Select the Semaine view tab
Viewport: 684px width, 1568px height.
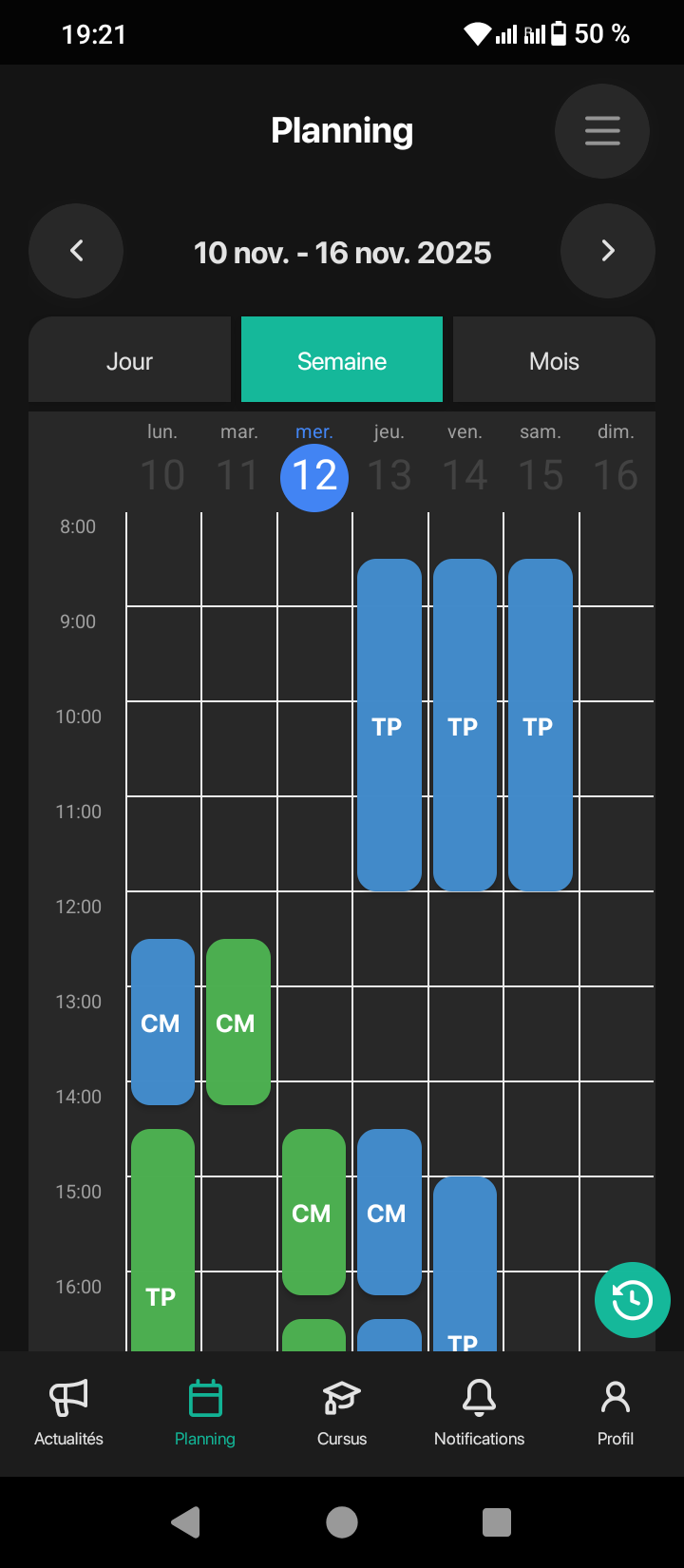click(342, 361)
